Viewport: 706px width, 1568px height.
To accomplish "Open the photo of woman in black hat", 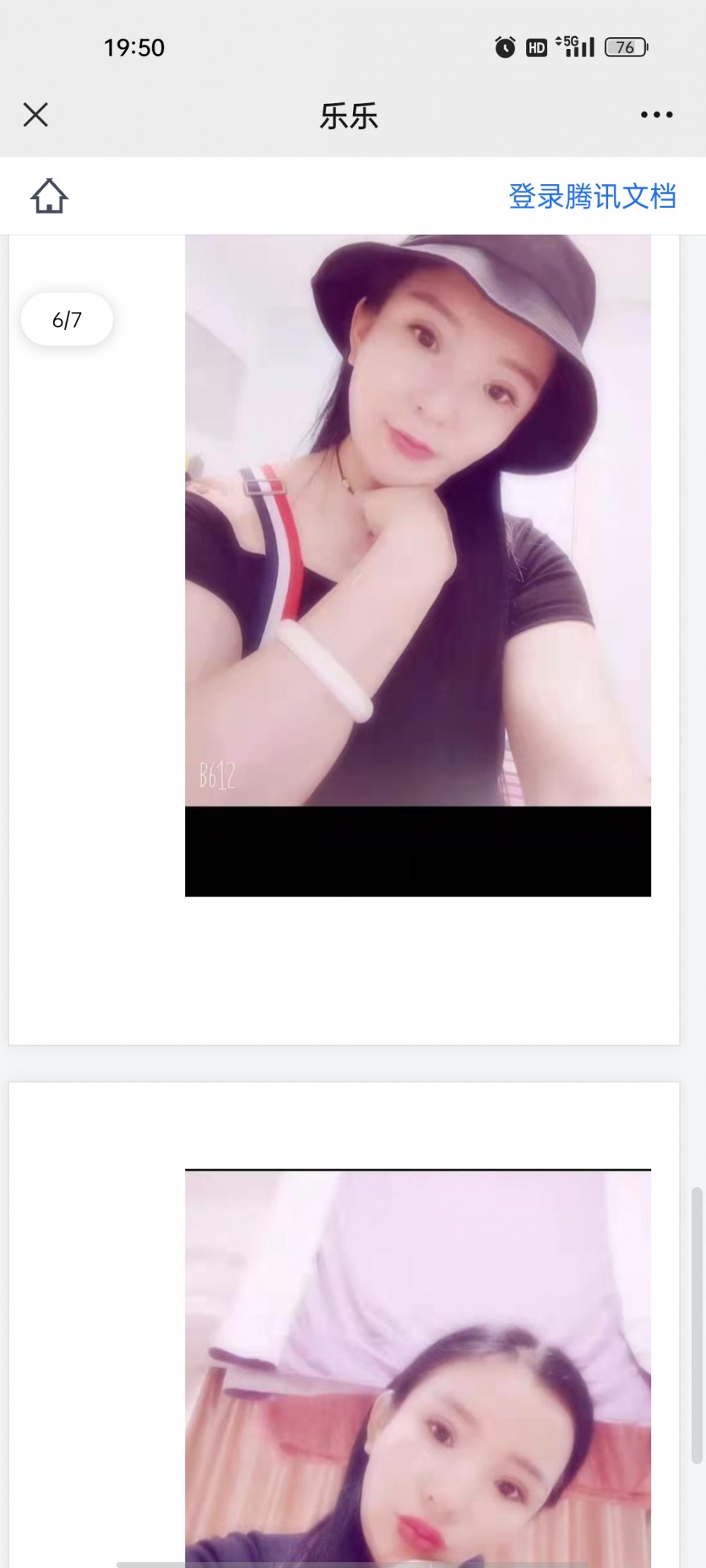I will [x=418, y=520].
